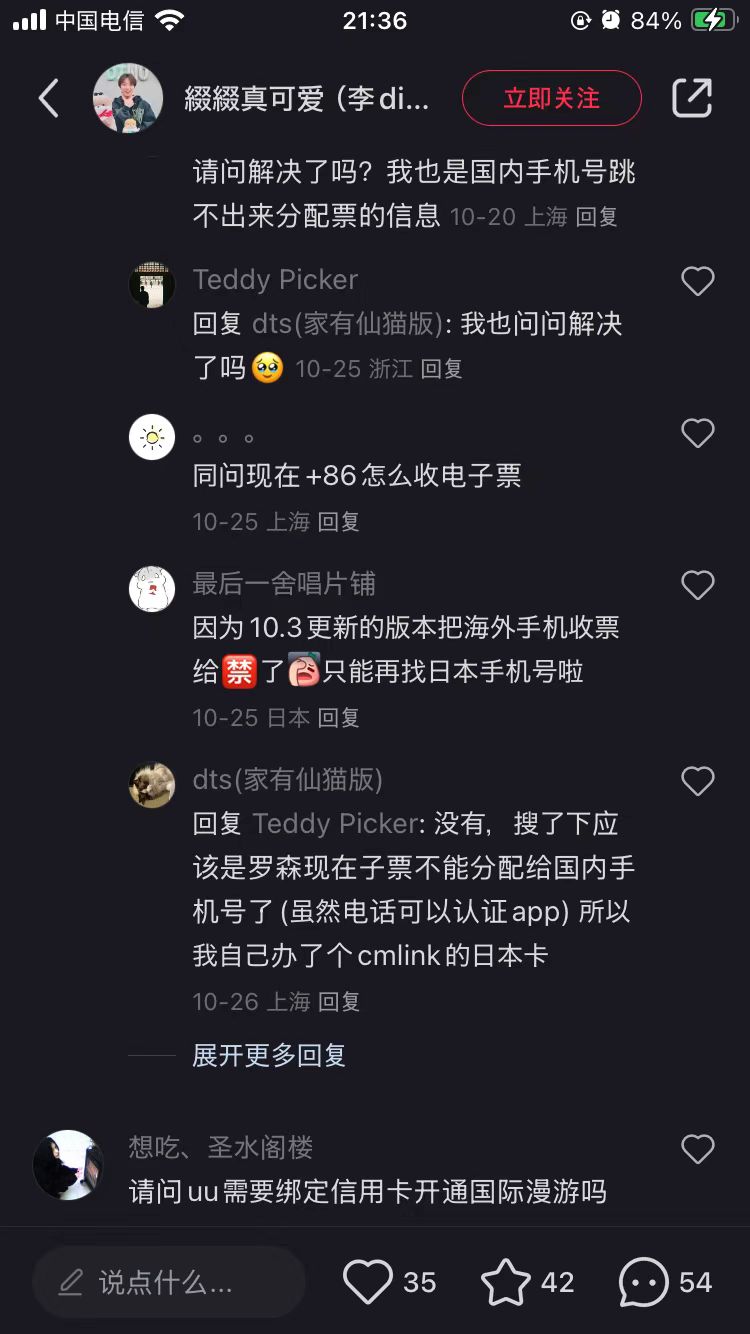Open the 说点什么 comment input box
The width and height of the screenshot is (750, 1334).
168,1282
